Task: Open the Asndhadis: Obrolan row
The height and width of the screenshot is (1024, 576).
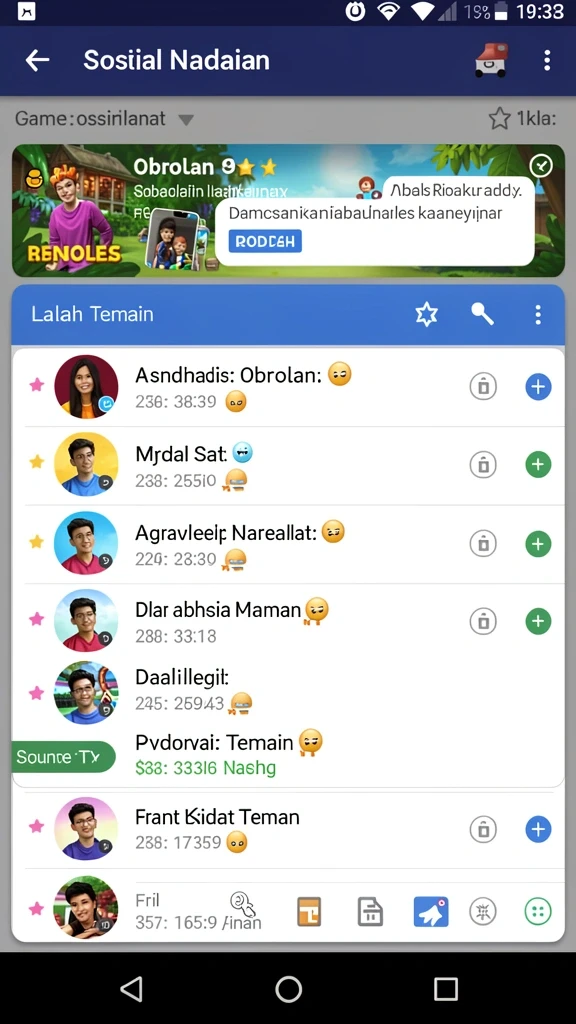Action: (x=288, y=387)
